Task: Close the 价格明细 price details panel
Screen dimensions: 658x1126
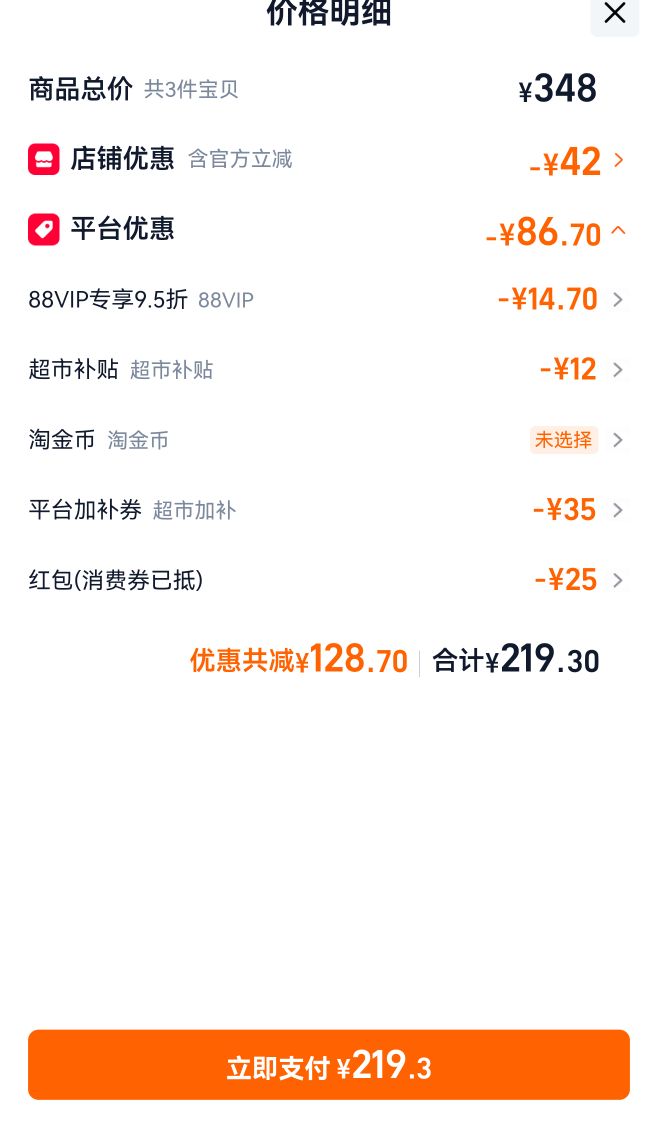Action: coord(614,14)
